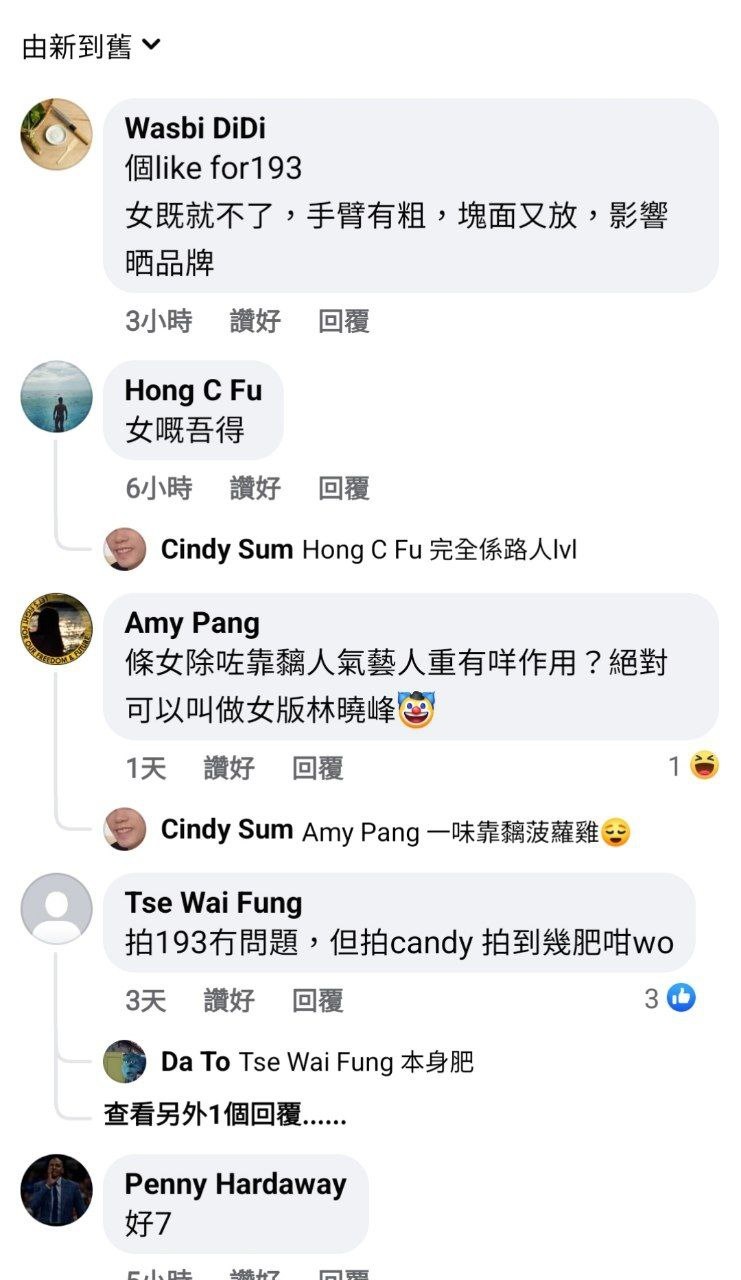This screenshot has height=1280, width=741.
Task: Open Wasbi DiDi's profile picture
Action: pyautogui.click(x=57, y=134)
